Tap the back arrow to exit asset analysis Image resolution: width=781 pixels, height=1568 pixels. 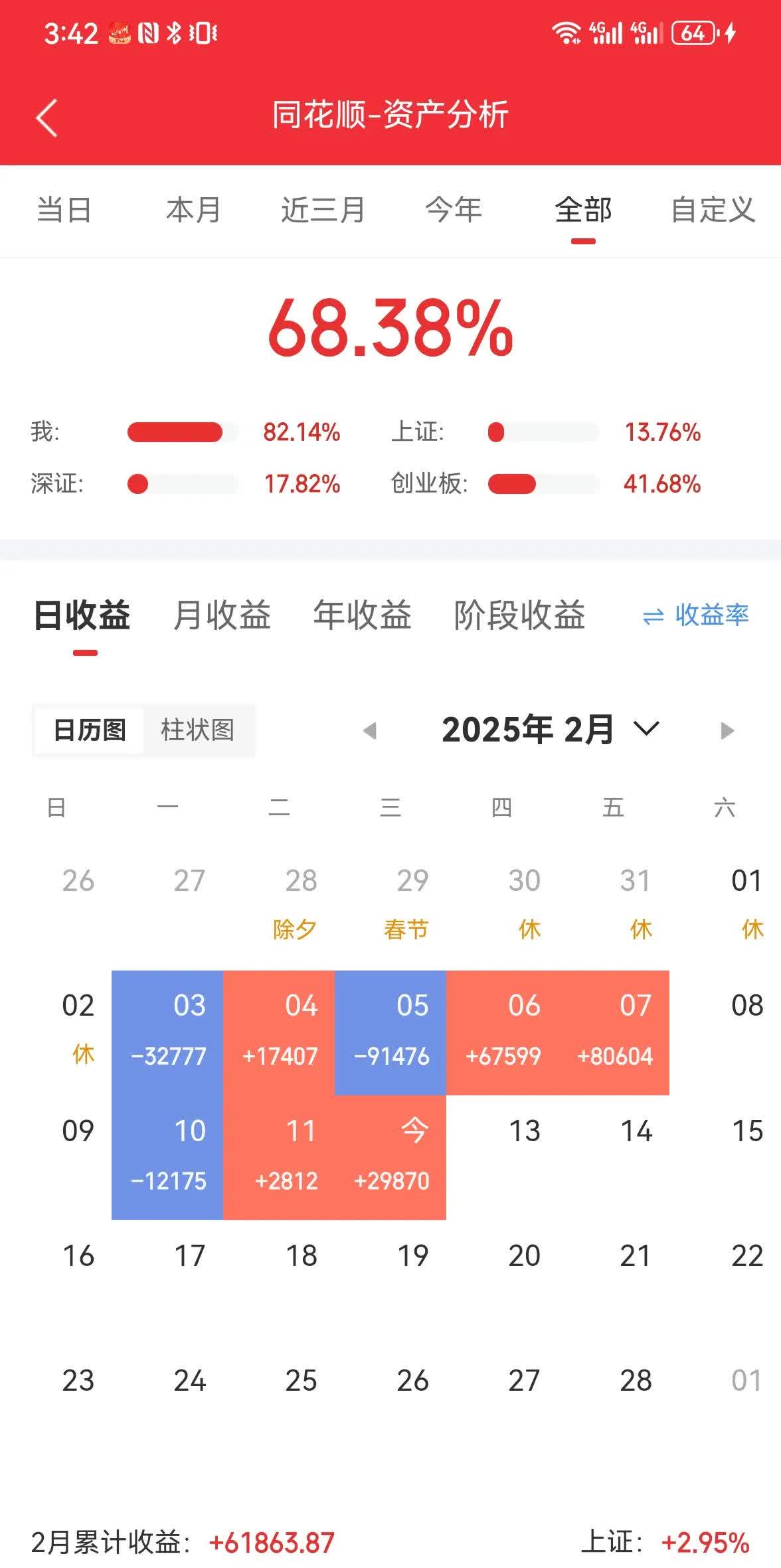(45, 116)
